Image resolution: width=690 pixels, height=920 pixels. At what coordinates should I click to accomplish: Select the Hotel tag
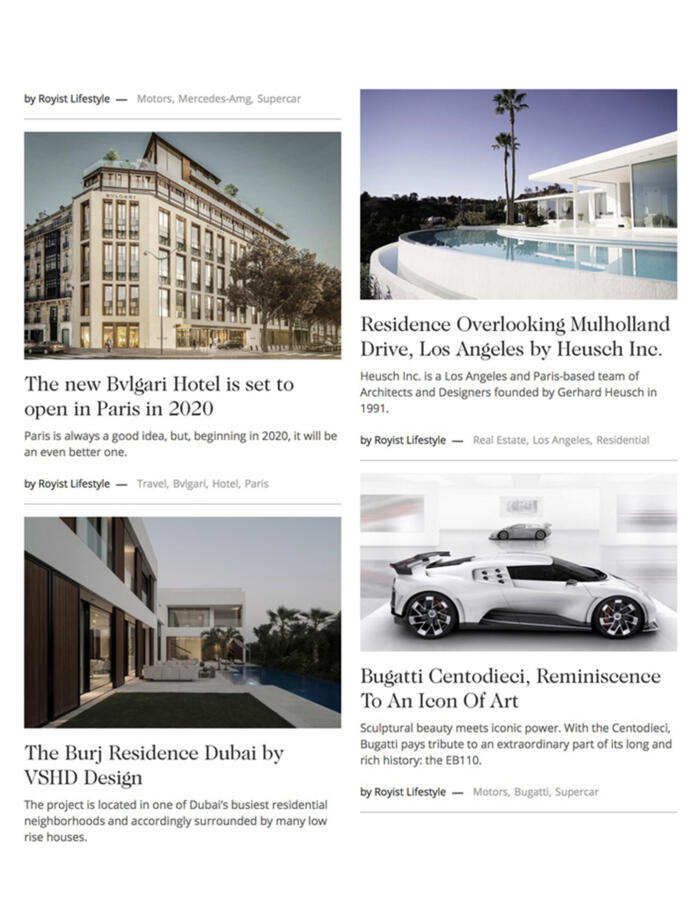coord(224,483)
